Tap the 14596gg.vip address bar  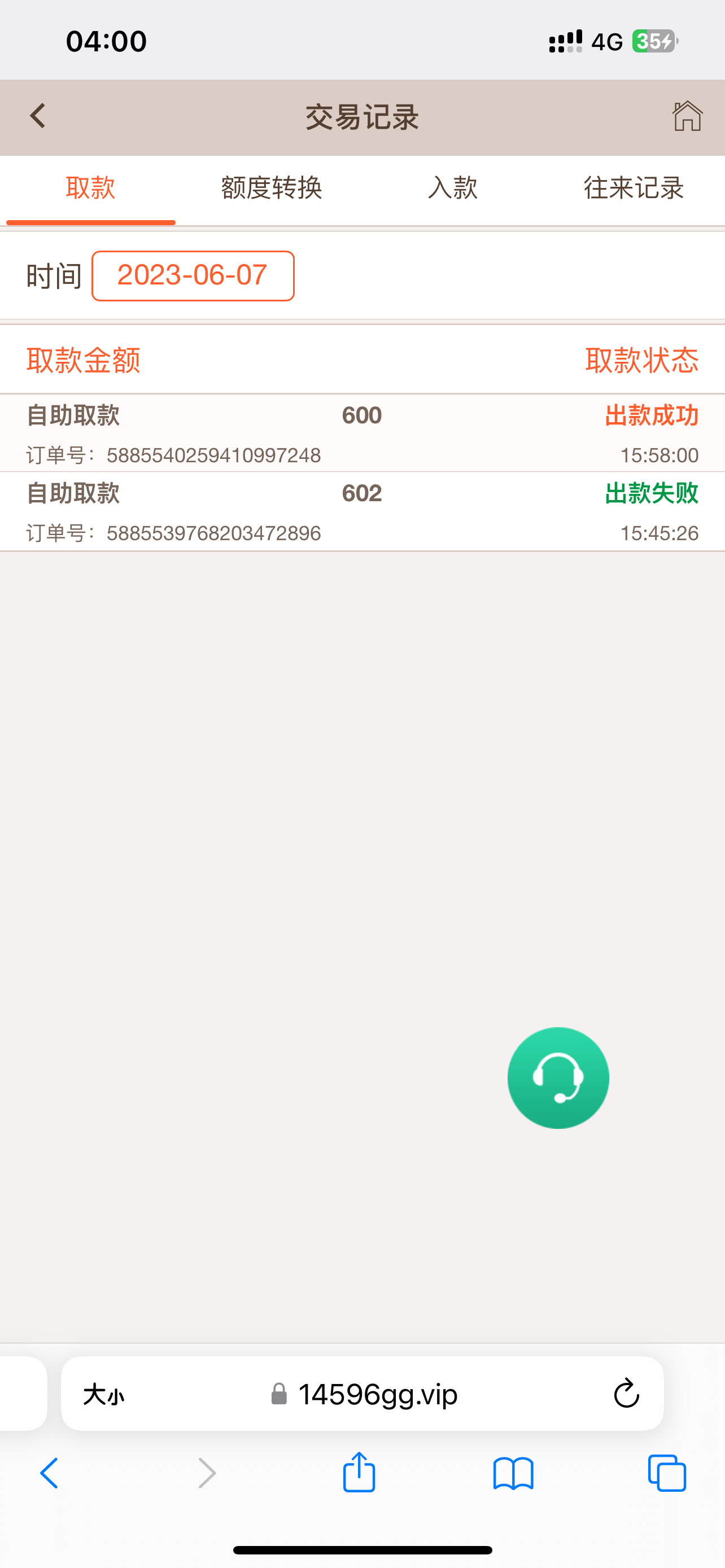click(x=377, y=1394)
